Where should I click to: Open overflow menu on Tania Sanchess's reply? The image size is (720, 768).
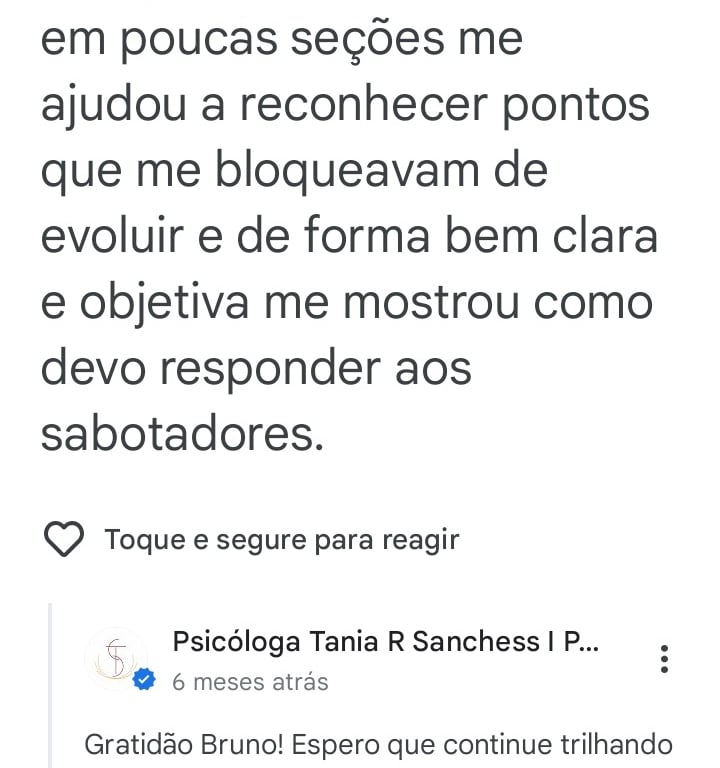[665, 659]
